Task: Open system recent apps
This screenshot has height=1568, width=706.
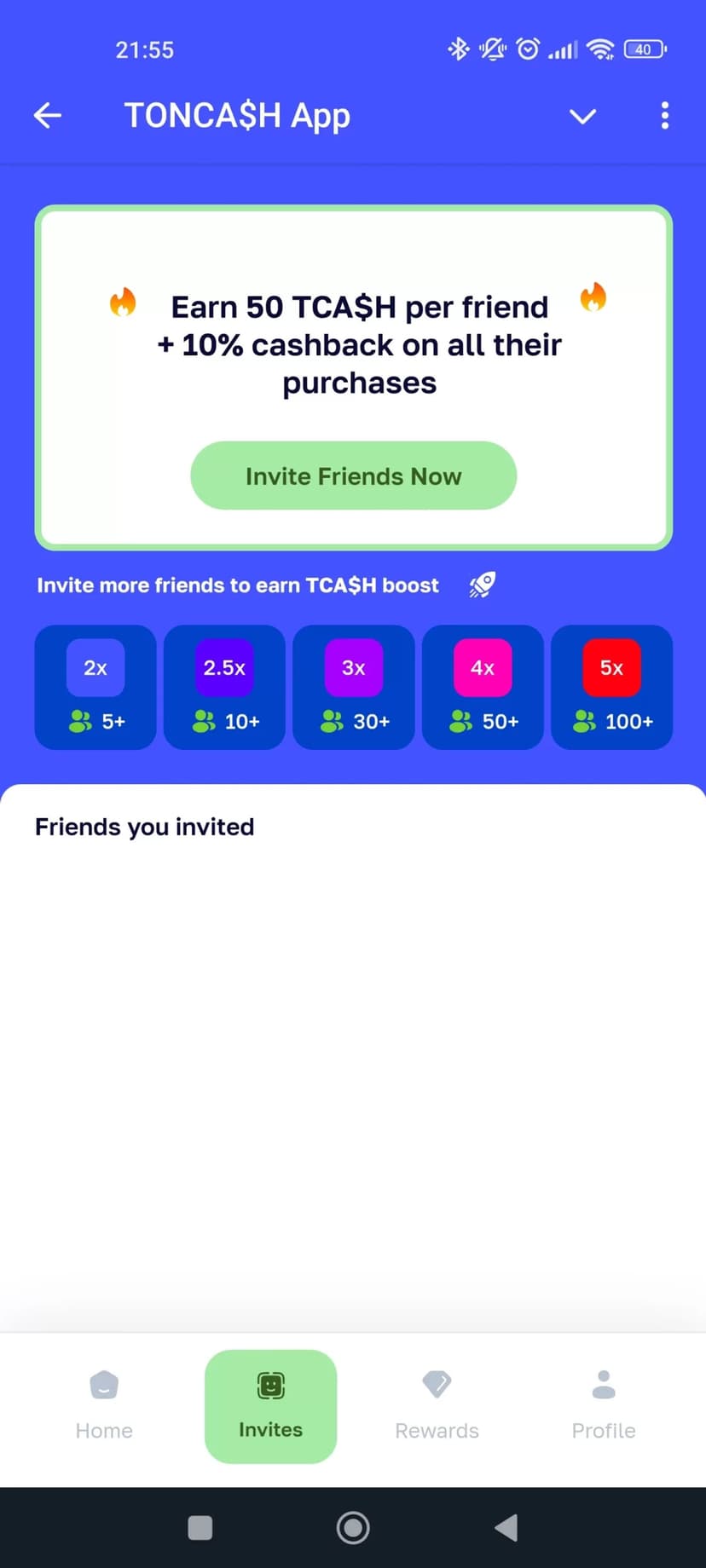Action: [x=200, y=1528]
